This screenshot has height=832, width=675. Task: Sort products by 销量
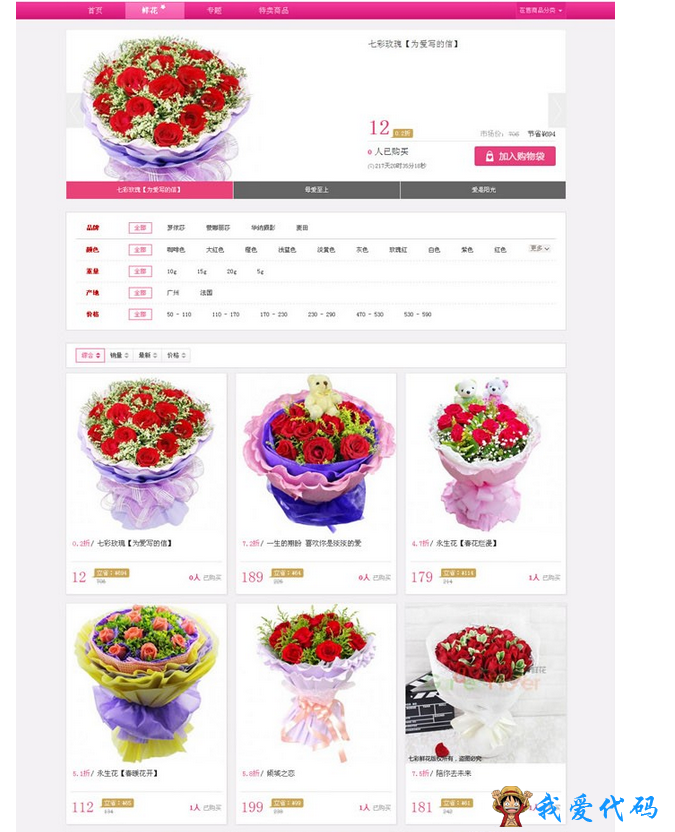(119, 355)
